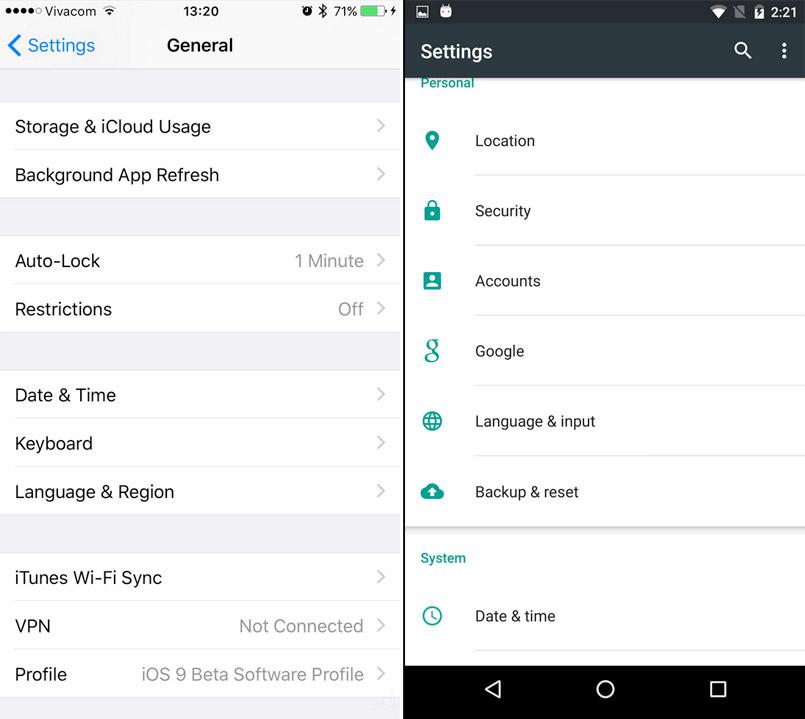Change the Auto-Lock 1 Minute setting

pos(200,261)
